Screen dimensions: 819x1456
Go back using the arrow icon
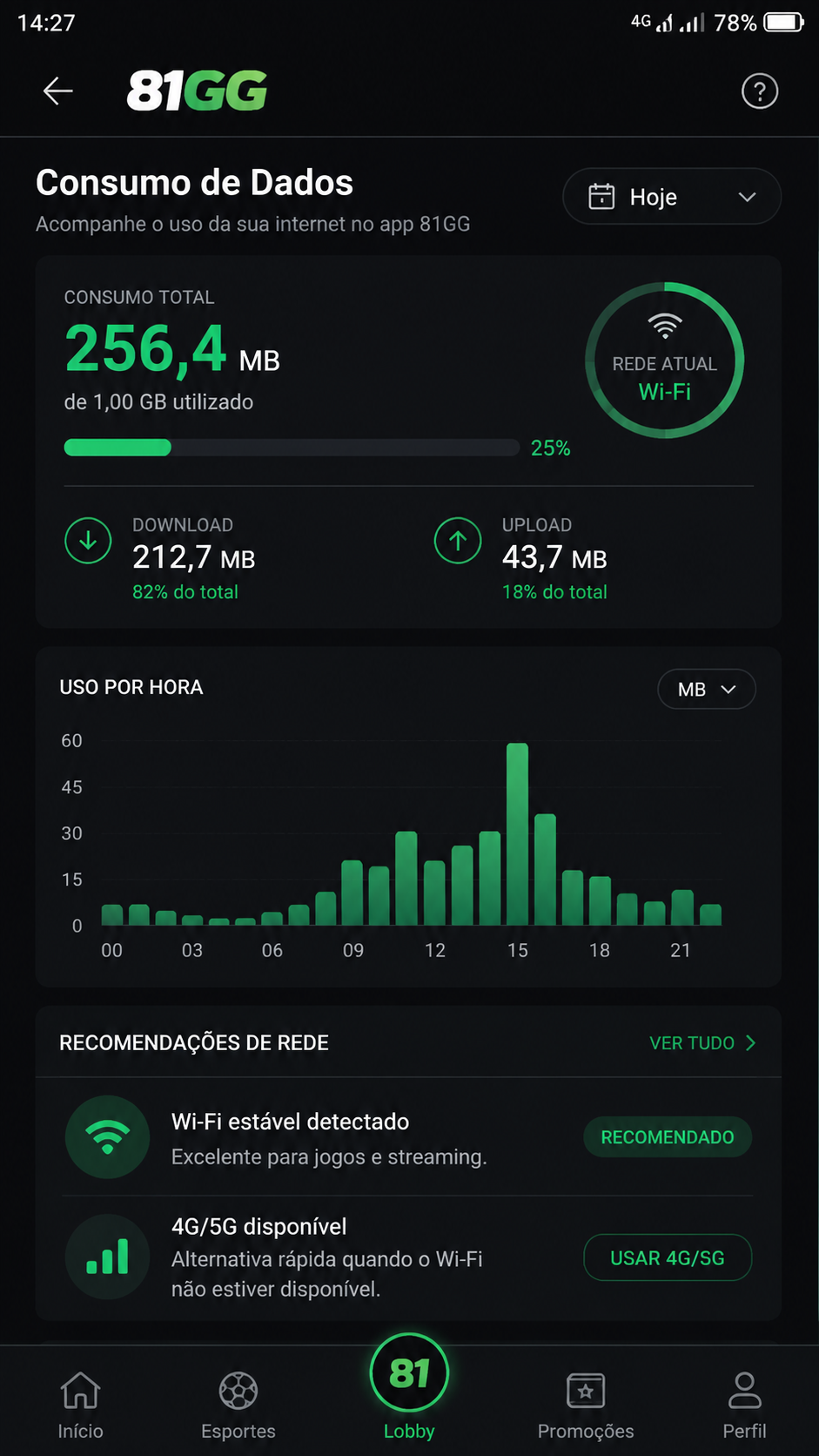point(58,91)
